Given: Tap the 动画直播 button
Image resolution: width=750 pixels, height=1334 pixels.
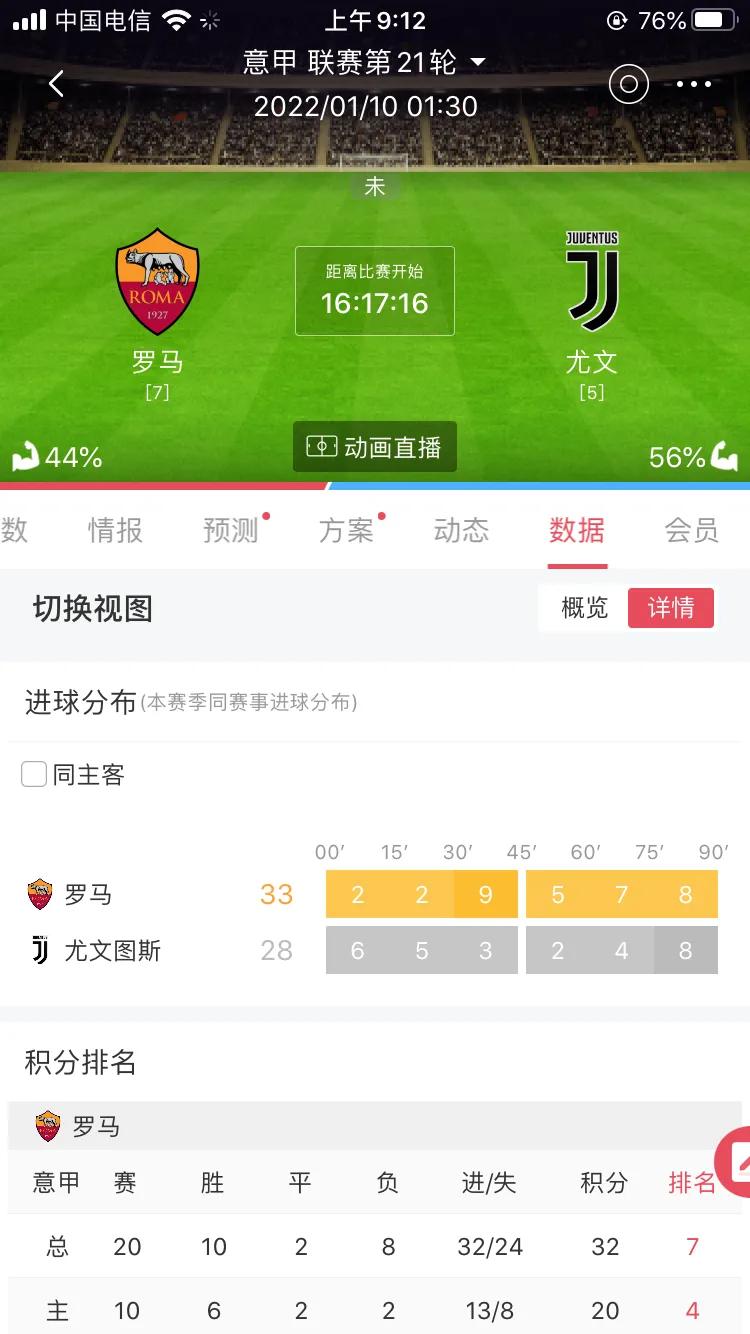Looking at the screenshot, I should [375, 446].
